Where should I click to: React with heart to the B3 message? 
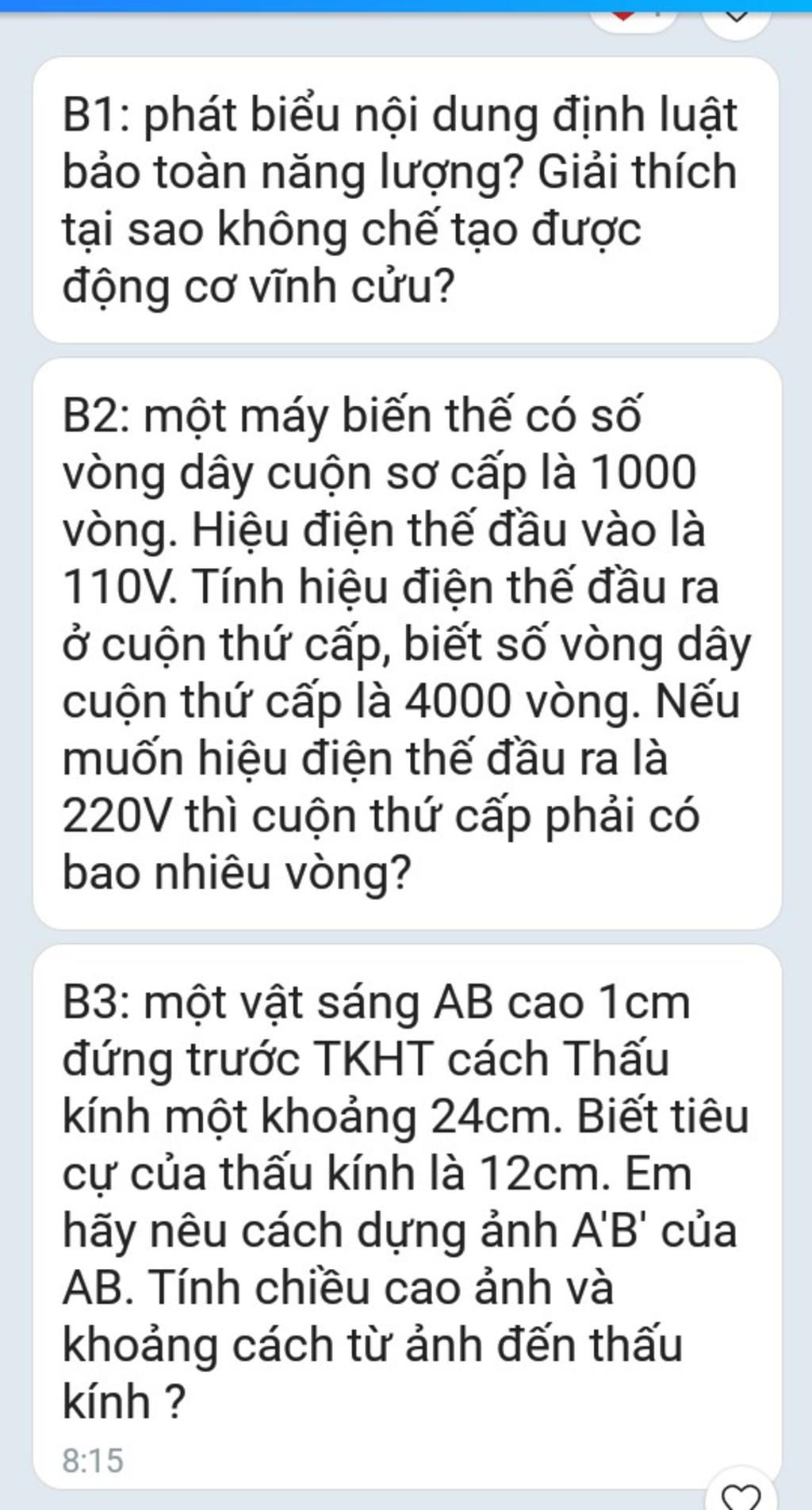740,1494
